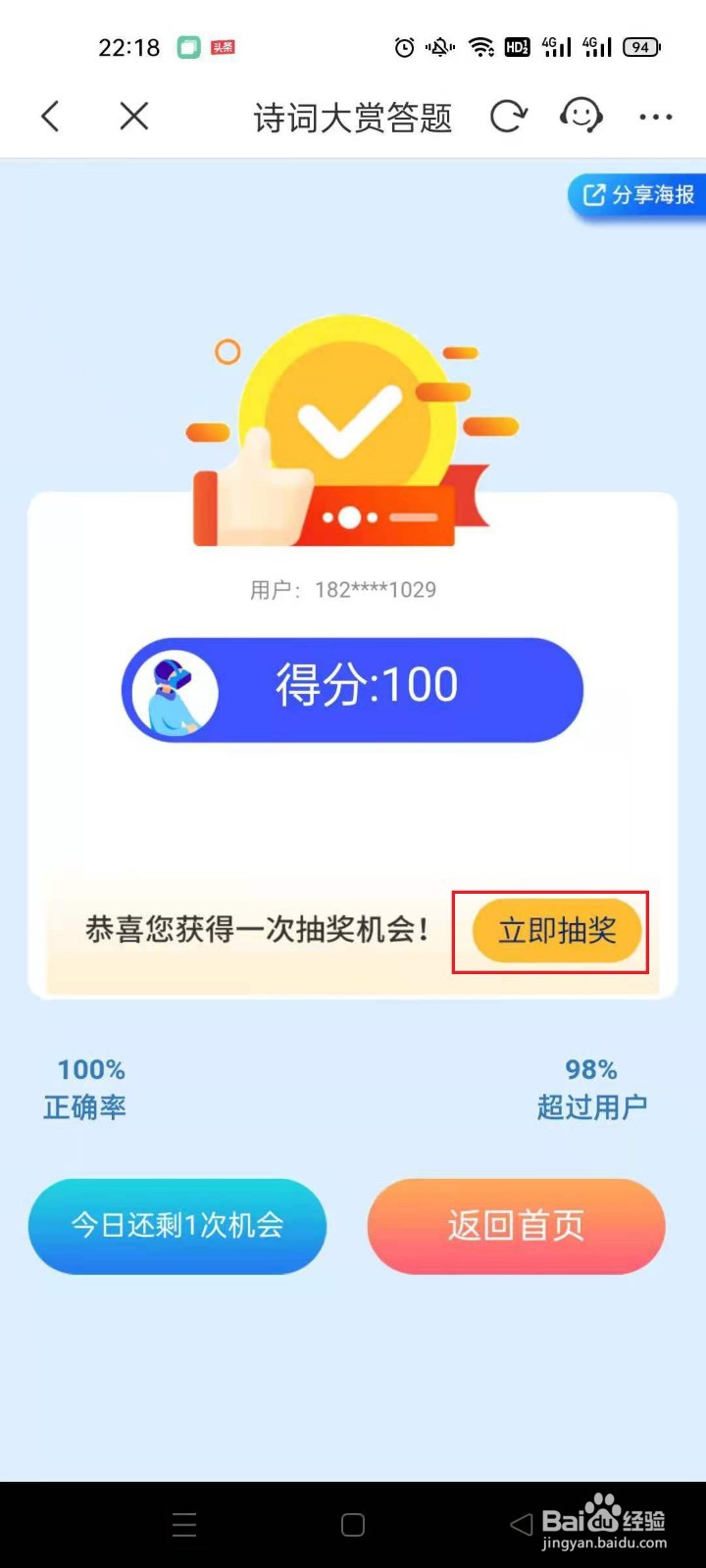This screenshot has width=706, height=1568.
Task: Open the three-dot more options menu
Action: pos(654,117)
